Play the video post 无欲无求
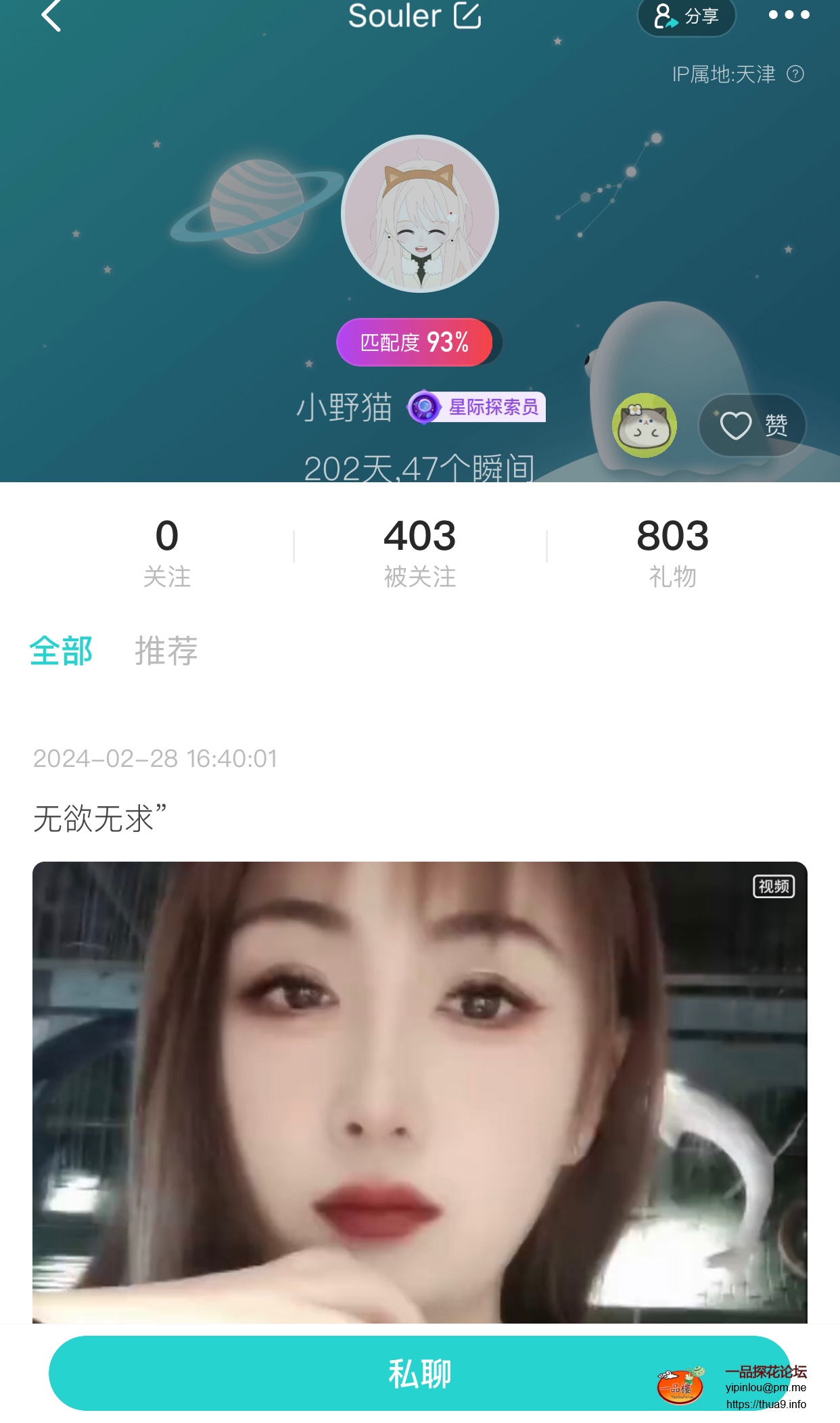The image size is (840, 1423). [420, 1092]
